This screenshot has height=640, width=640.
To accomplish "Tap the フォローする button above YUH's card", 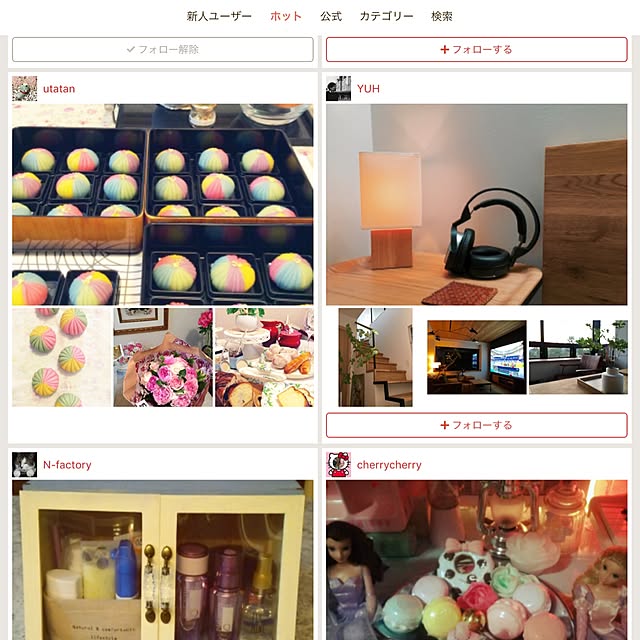I will (x=476, y=49).
